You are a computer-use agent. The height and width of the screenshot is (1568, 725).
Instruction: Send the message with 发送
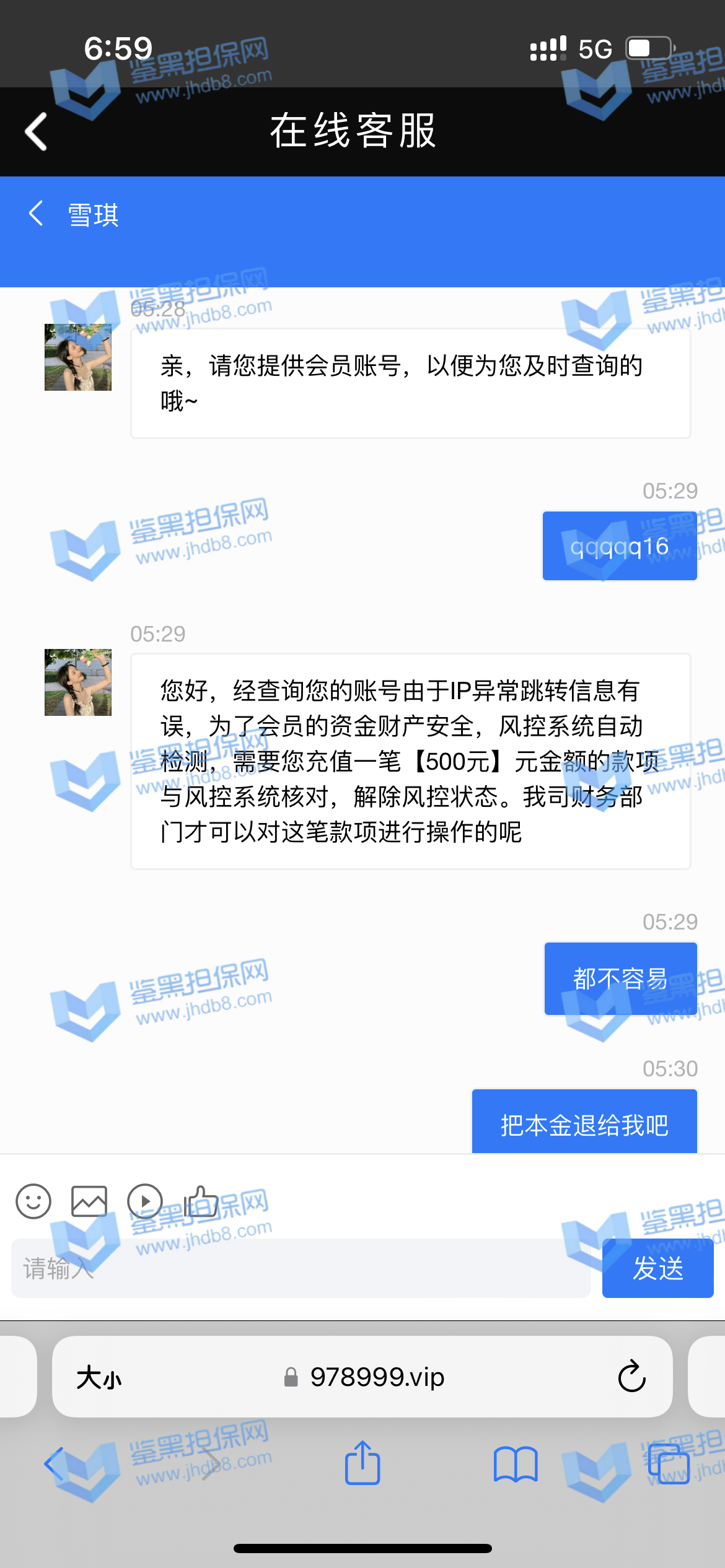click(x=657, y=1268)
